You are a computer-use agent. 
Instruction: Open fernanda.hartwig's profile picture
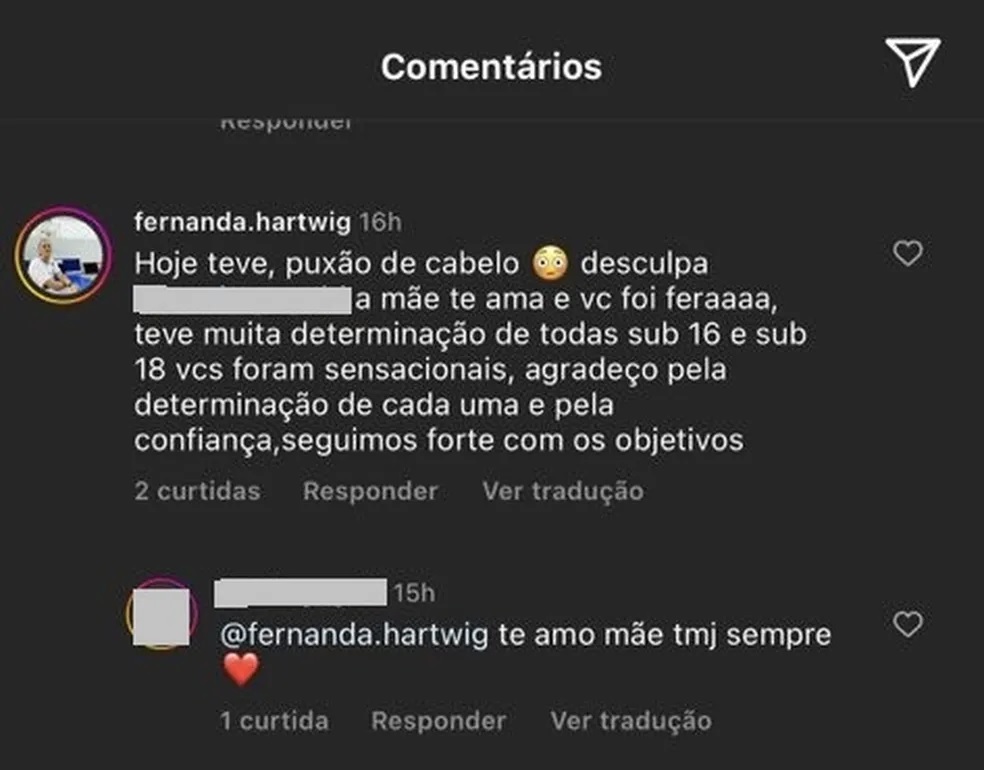(63, 256)
